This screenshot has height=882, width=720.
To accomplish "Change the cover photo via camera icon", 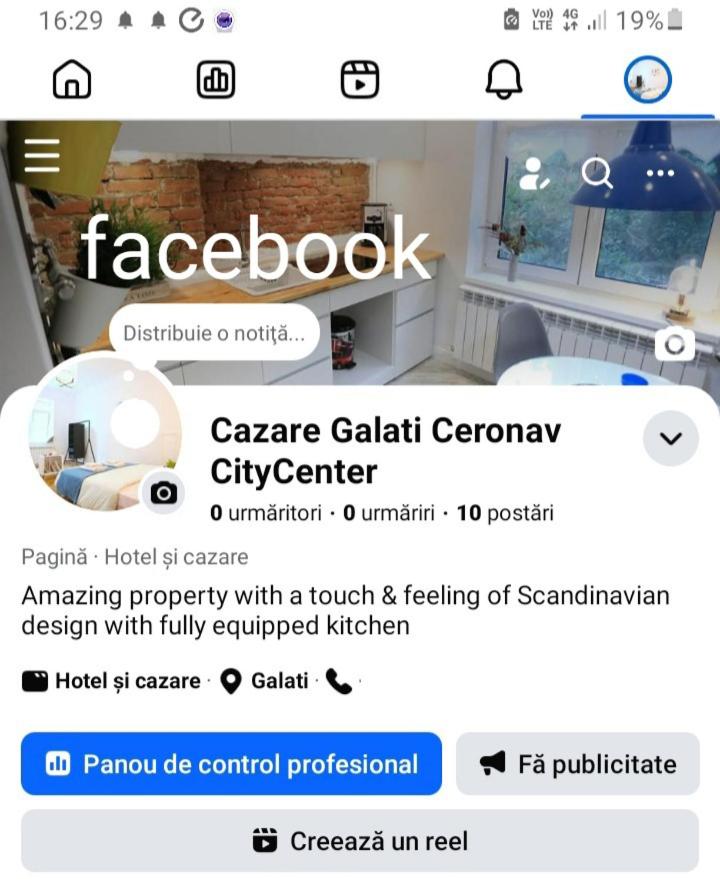I will (x=675, y=344).
